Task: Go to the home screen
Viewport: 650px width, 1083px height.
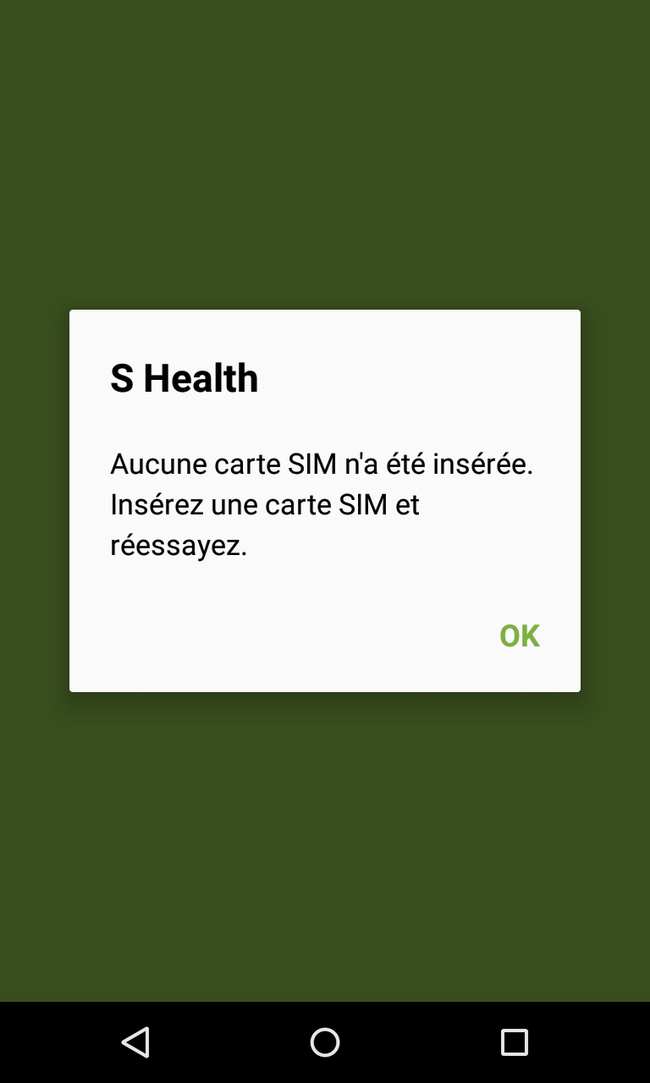Action: (x=325, y=1042)
